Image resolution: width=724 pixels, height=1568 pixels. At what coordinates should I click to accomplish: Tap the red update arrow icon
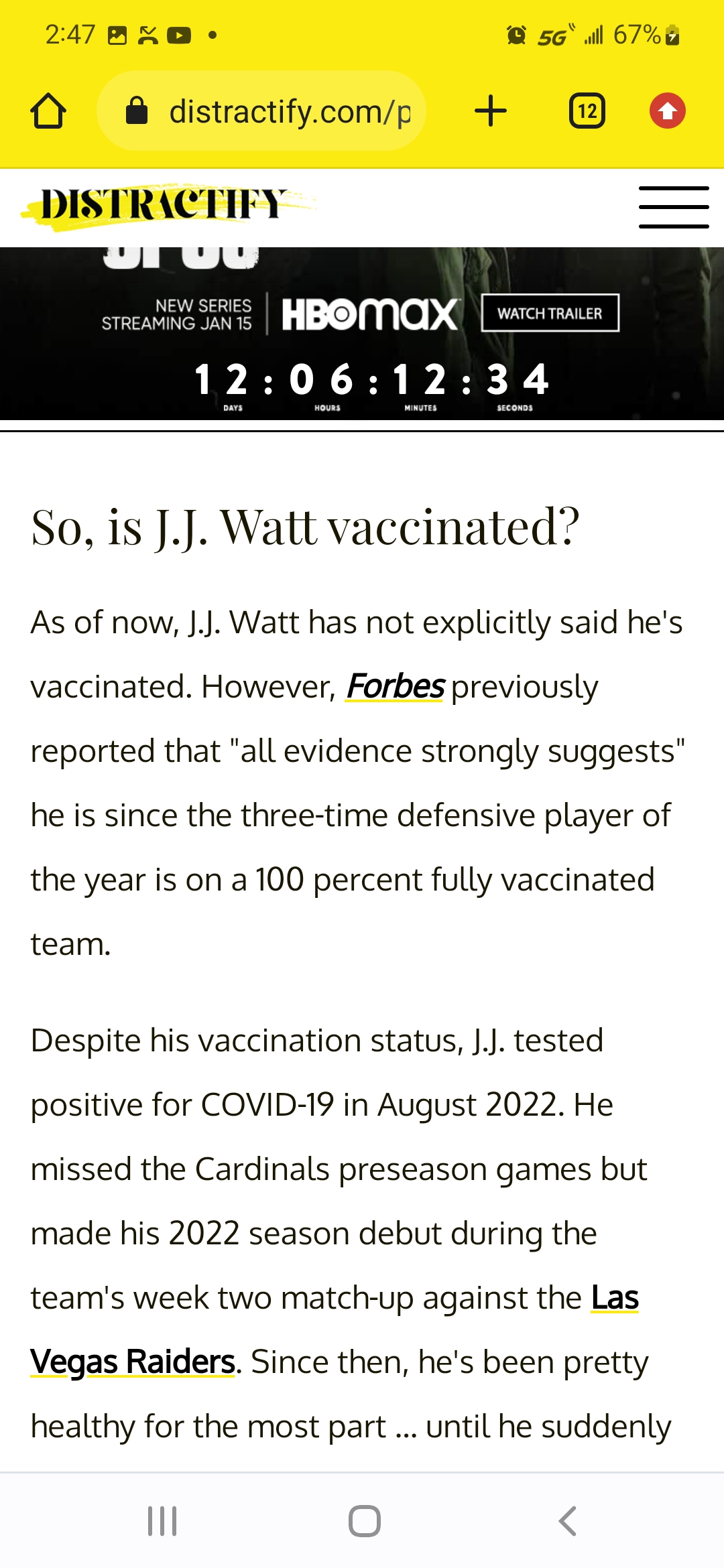click(667, 111)
